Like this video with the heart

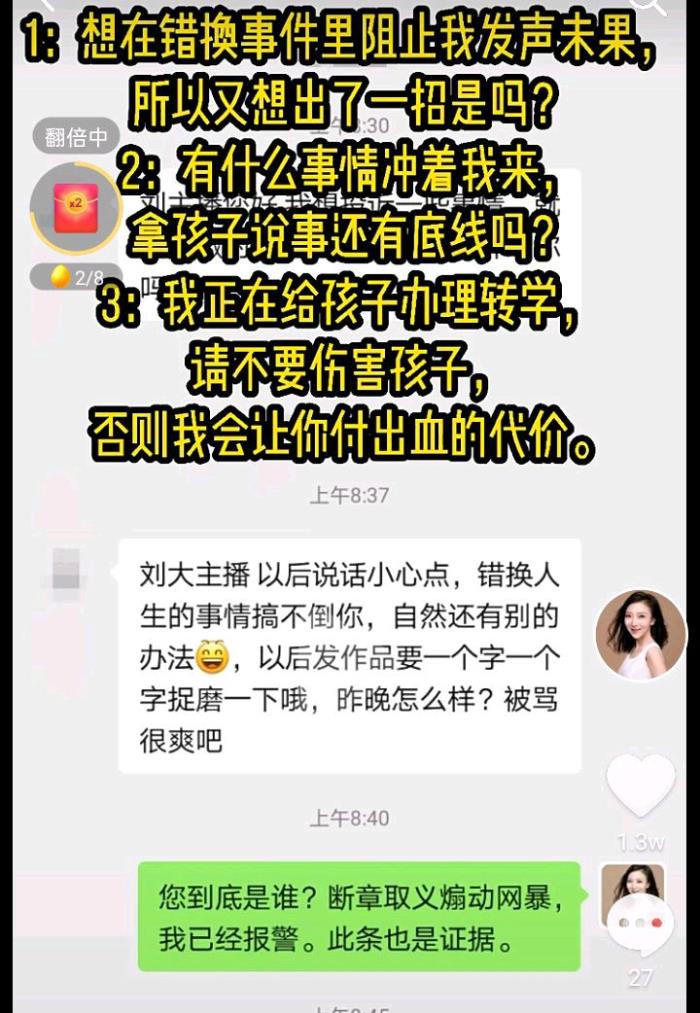coord(641,784)
